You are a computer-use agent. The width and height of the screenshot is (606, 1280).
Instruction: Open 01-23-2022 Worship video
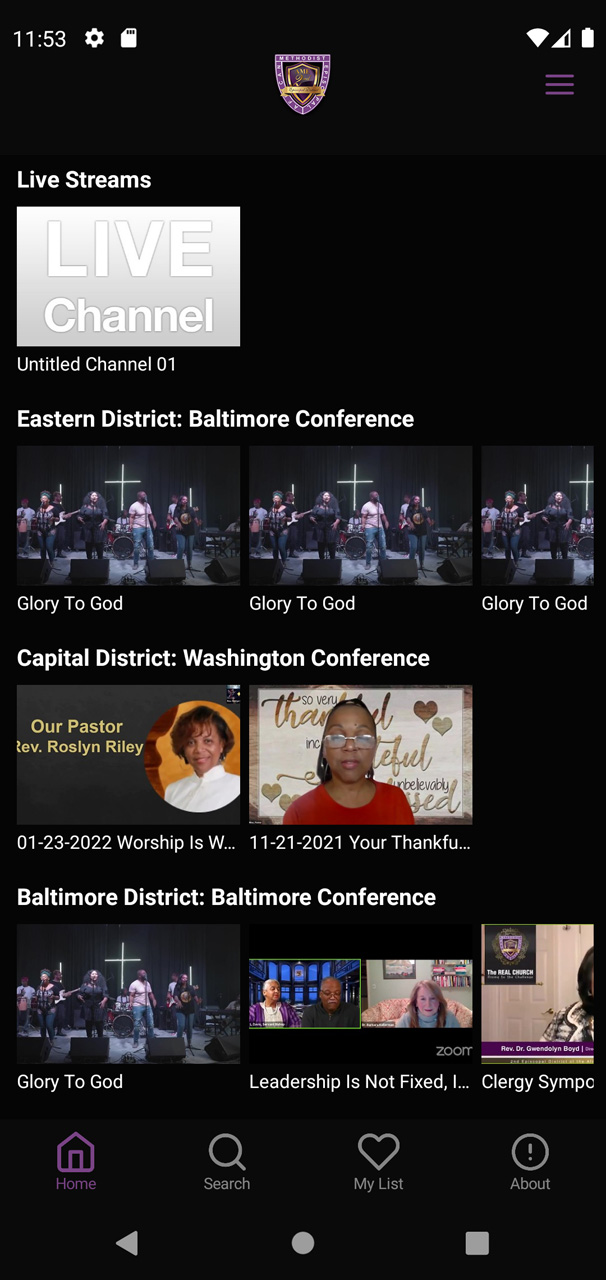pos(128,754)
